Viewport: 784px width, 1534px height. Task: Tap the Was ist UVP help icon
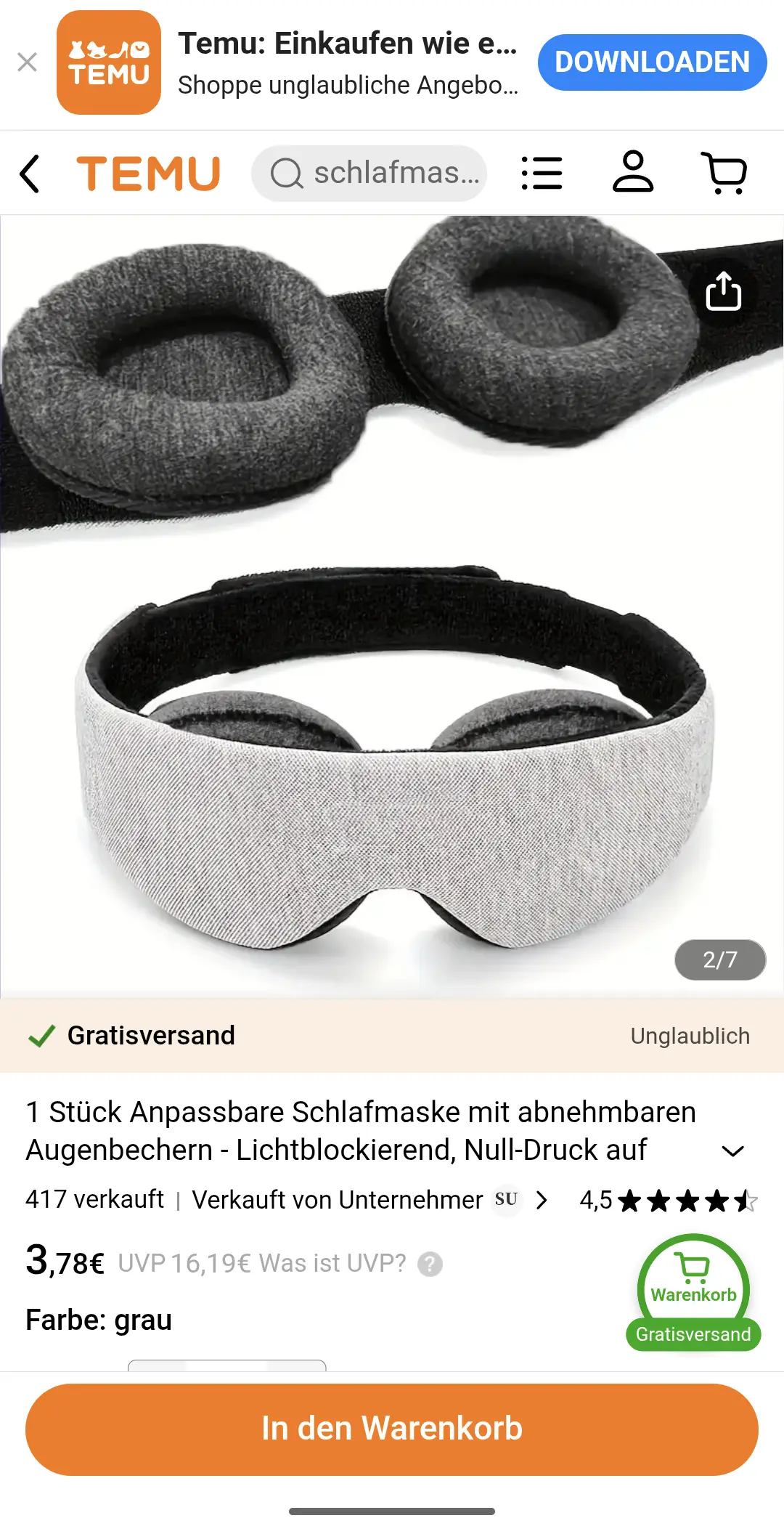430,1265
